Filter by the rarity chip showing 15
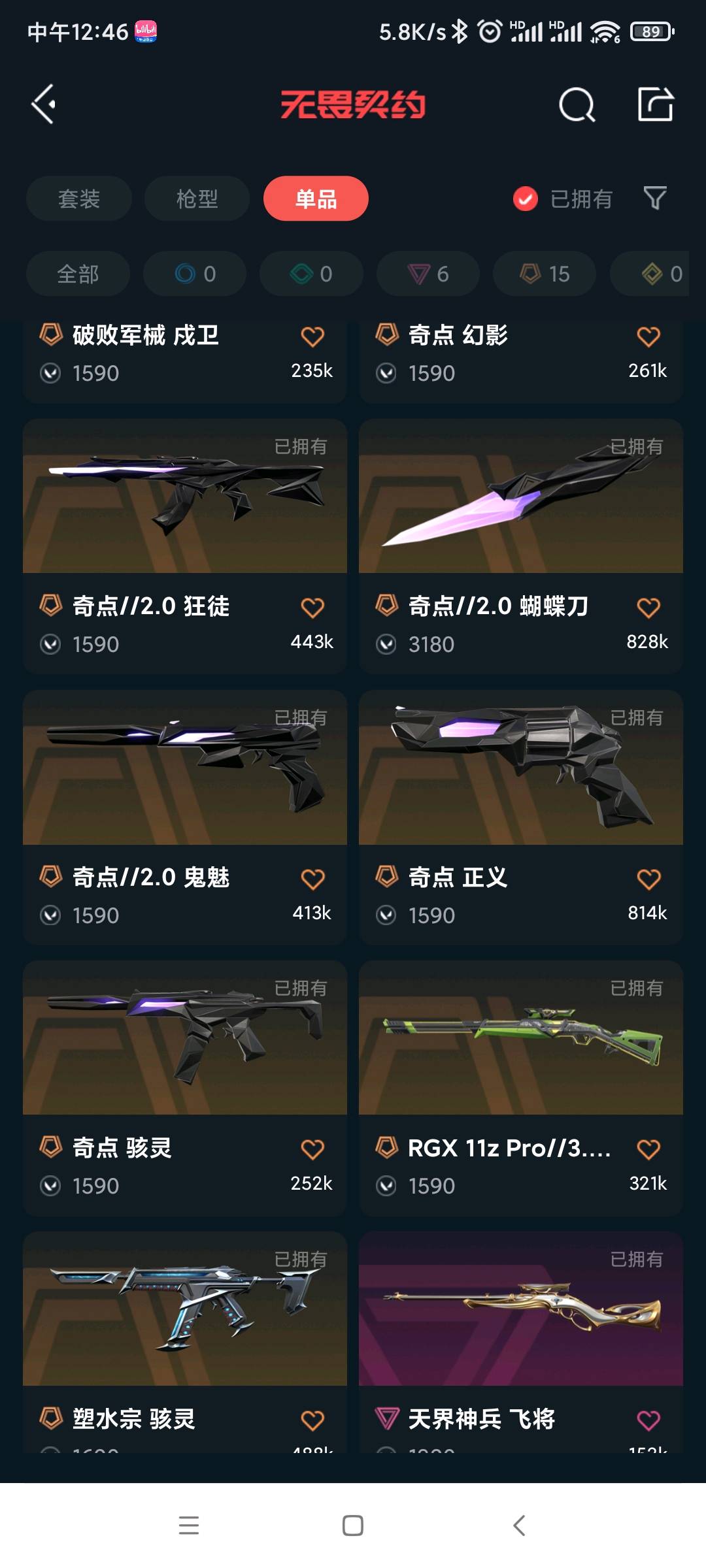The width and height of the screenshot is (706, 1568). (545, 274)
